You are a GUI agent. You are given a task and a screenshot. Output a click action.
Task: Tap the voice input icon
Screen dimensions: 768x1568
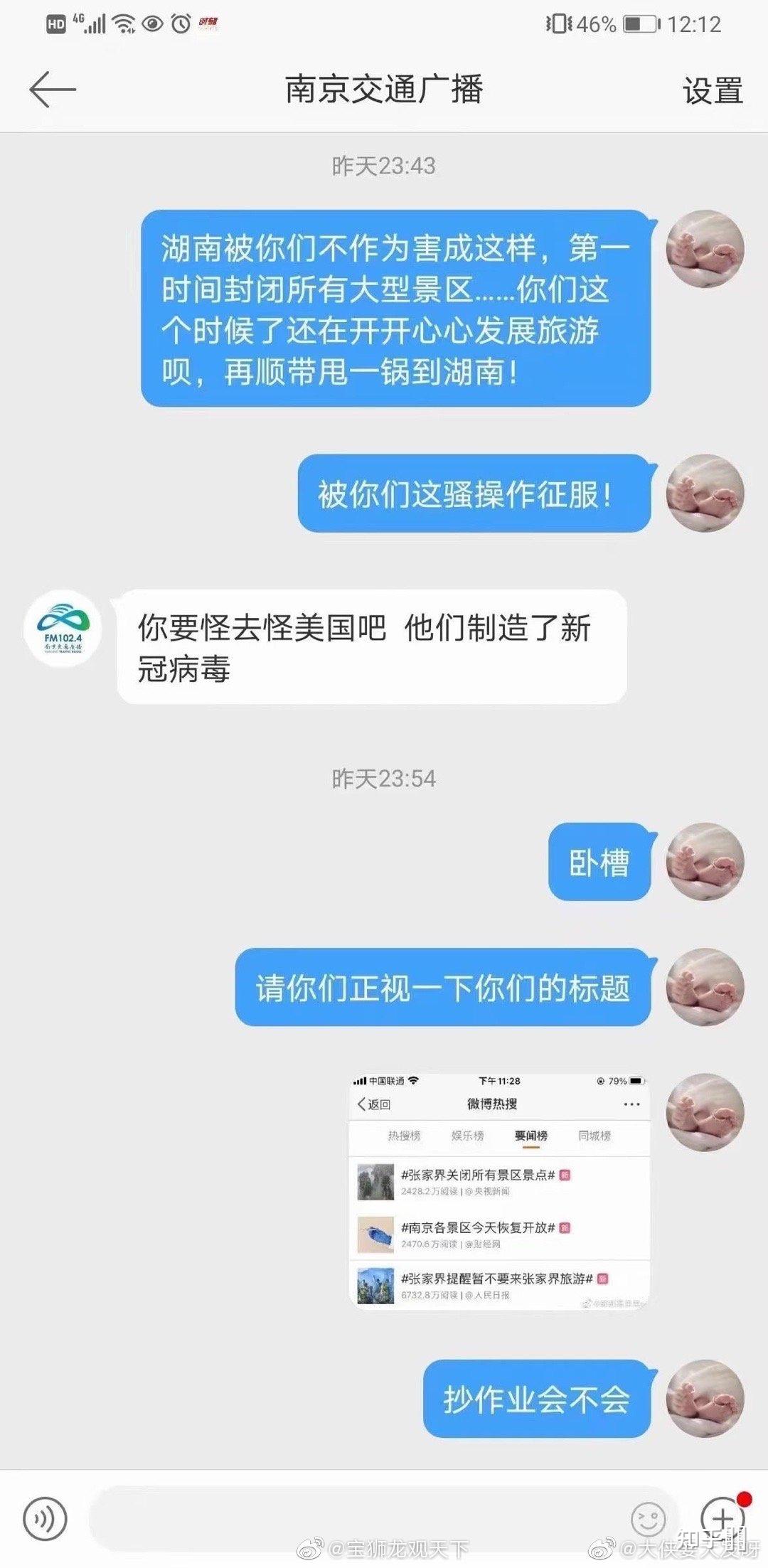(45, 1518)
